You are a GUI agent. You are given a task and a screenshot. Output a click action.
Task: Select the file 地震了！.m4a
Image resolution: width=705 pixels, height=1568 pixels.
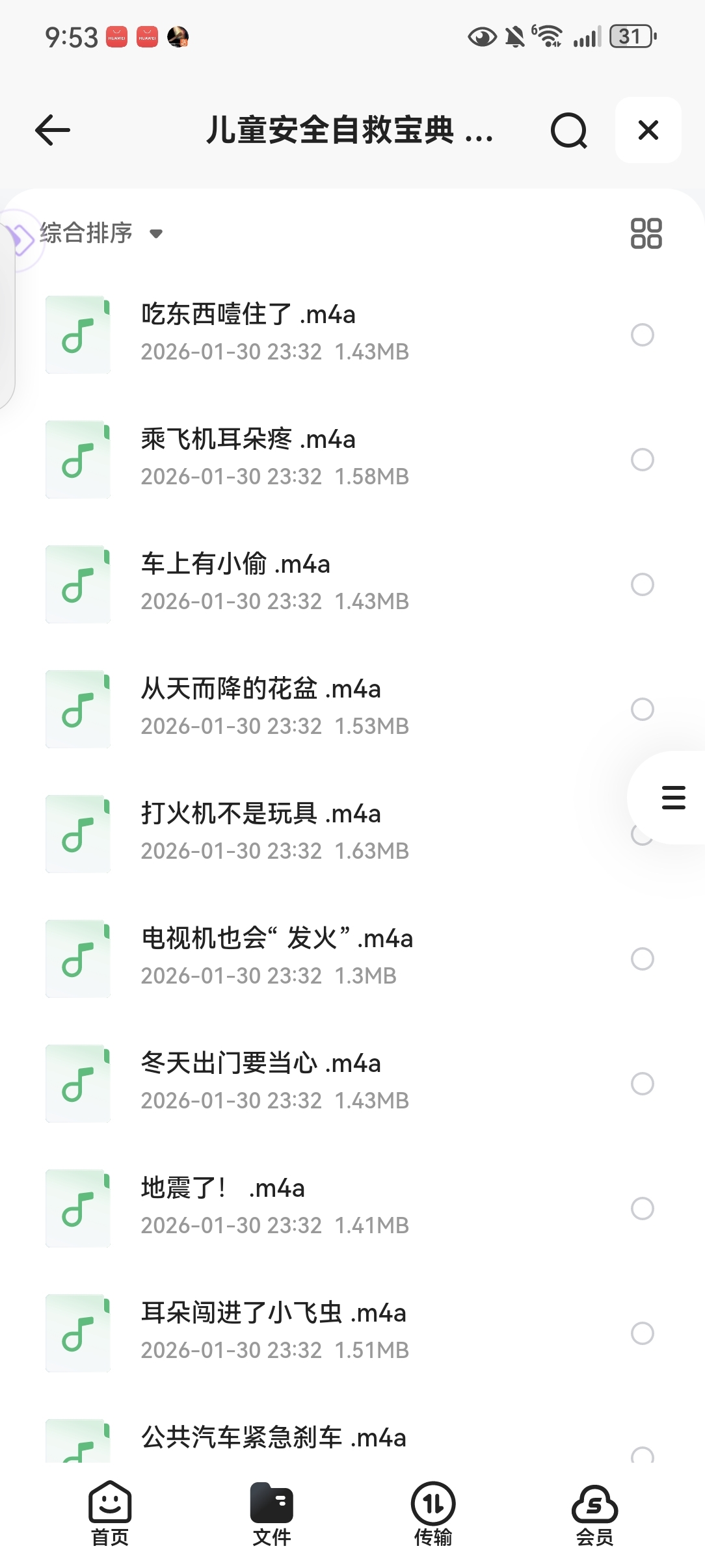(642, 1209)
